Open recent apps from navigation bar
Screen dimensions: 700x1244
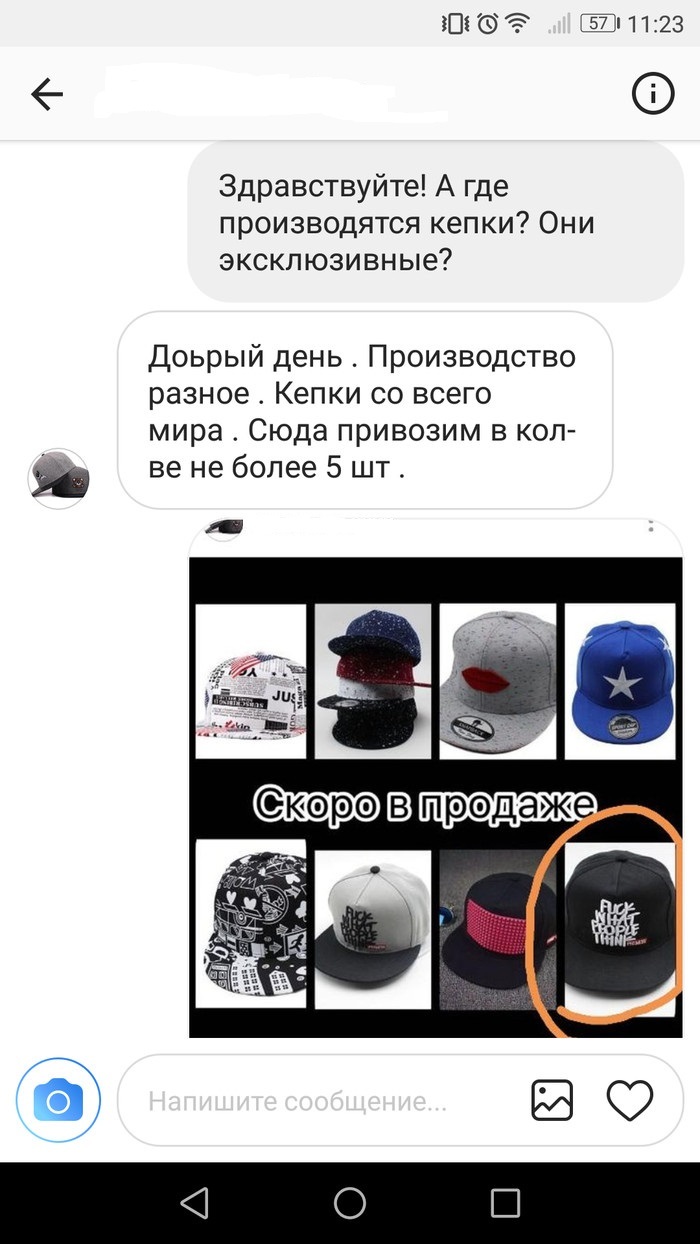506,1202
